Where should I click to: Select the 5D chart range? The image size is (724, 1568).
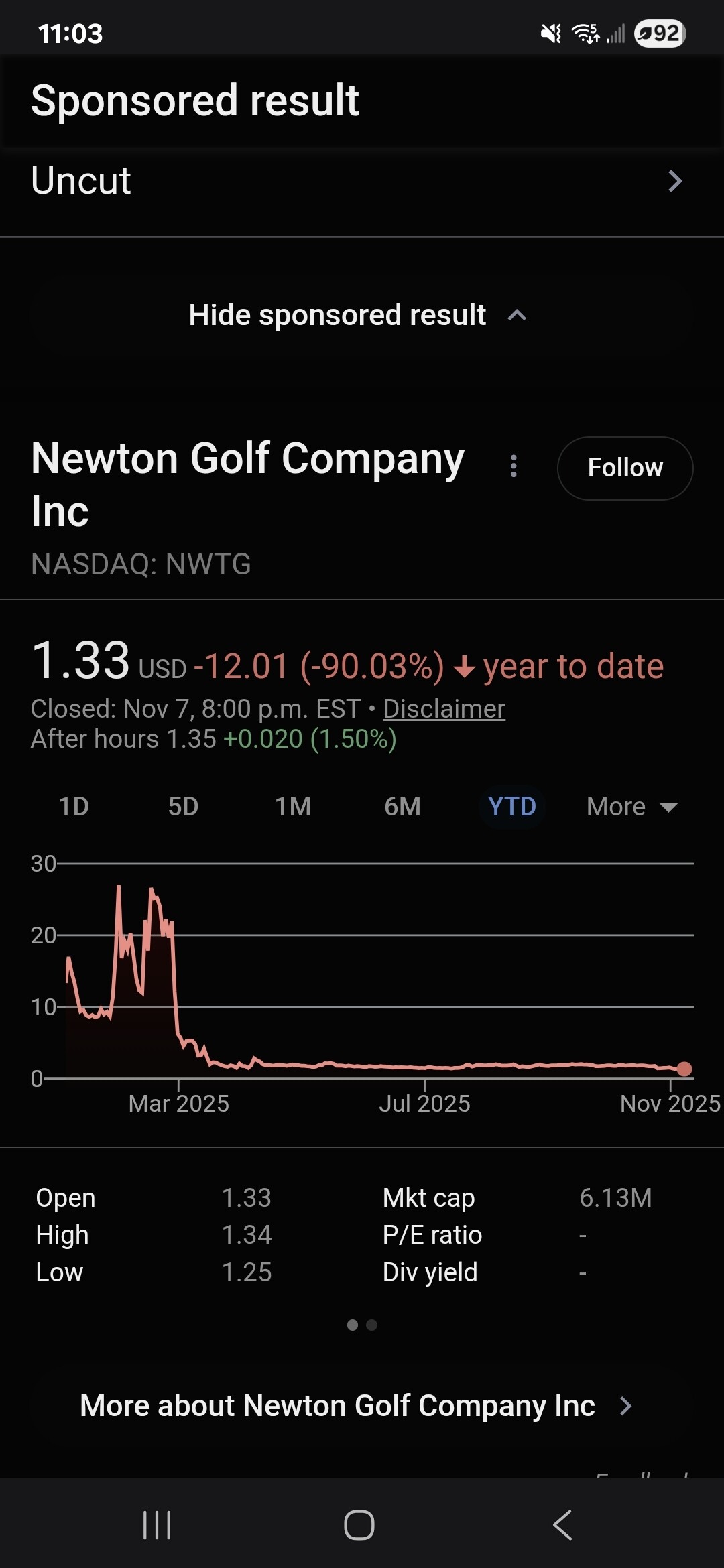click(x=183, y=807)
